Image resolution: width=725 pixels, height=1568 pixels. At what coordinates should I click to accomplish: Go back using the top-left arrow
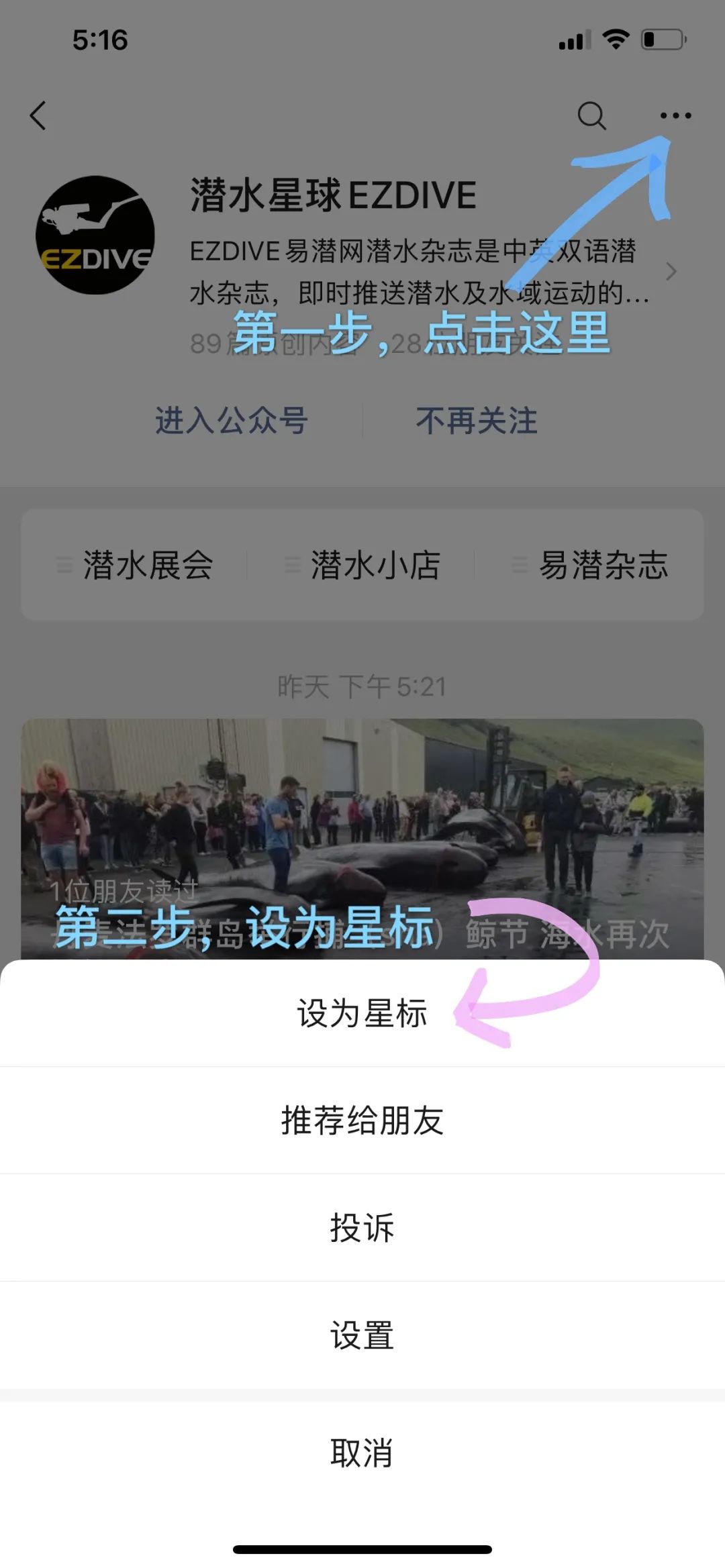38,115
